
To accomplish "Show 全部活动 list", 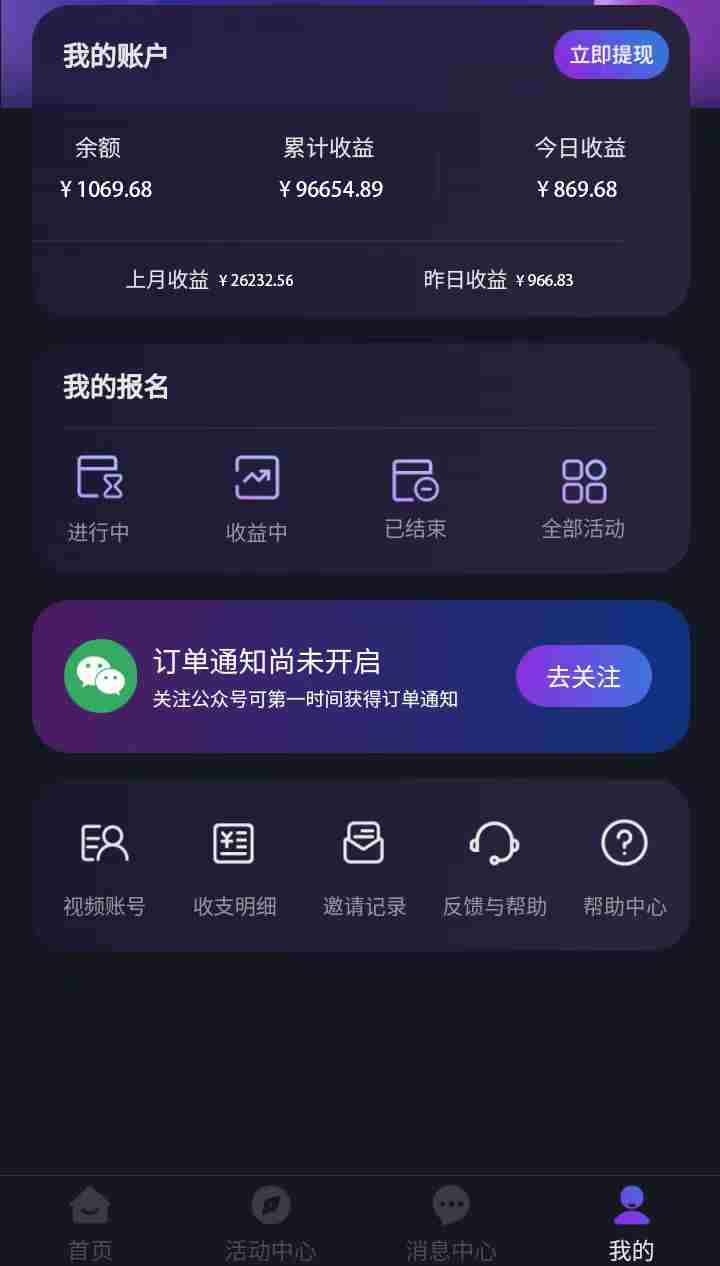I will click(x=583, y=499).
